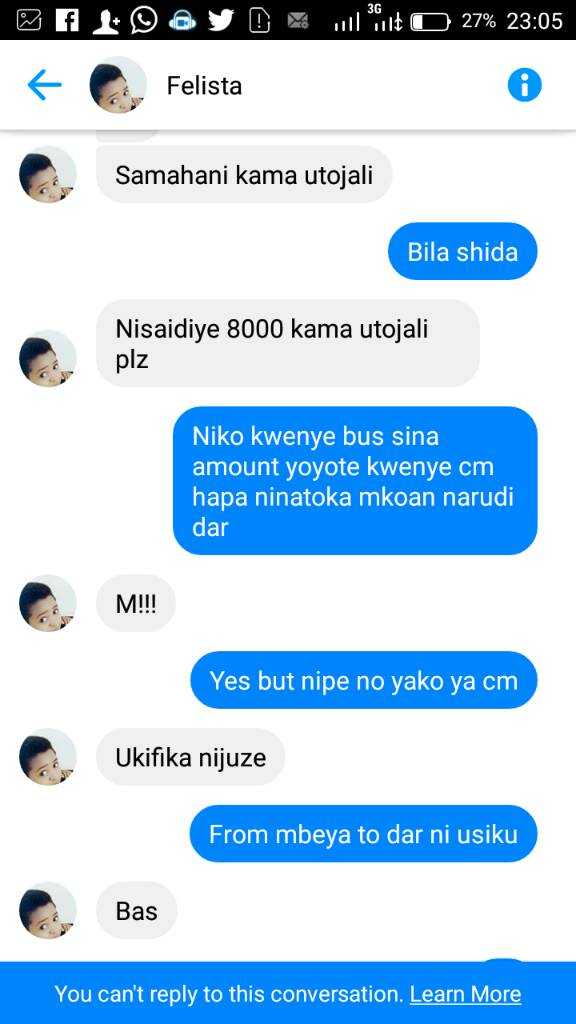Open conversation info icon
Screen dimensions: 576x1024
pos(524,85)
